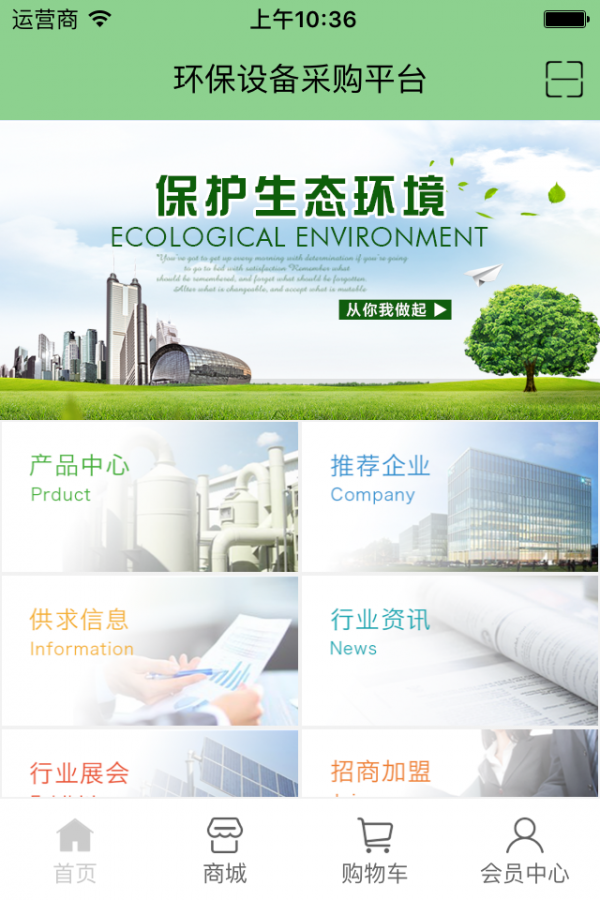Open the 招商加盟 tile
The width and height of the screenshot is (600, 900).
coord(450,767)
